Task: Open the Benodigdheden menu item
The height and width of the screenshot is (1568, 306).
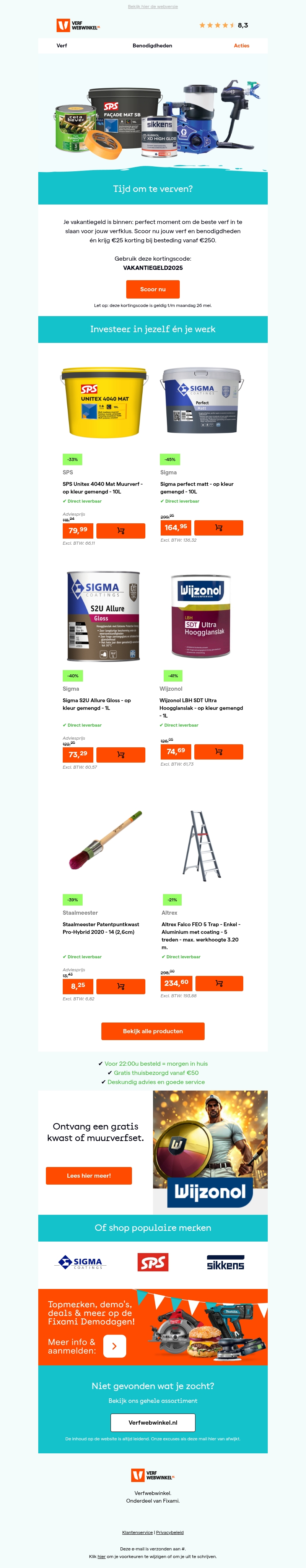Action: click(x=152, y=45)
